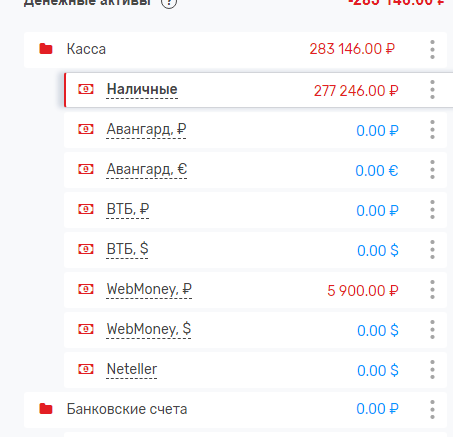Screen dimensions: 453x437
Task: Open the three-dot menu for Авангард, €
Action: coord(432,170)
